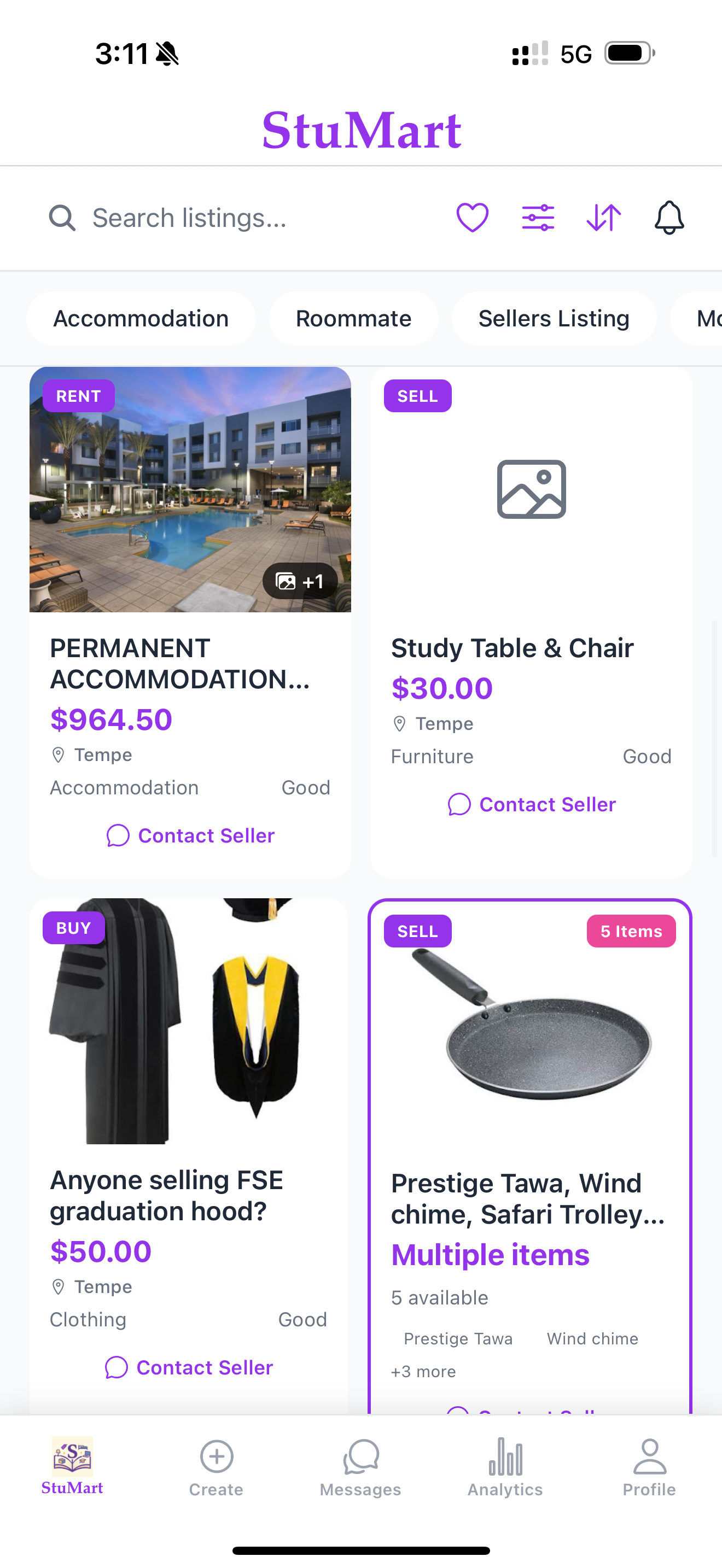Open the Sellers Listing filter
This screenshot has height=1568, width=722.
[554, 318]
